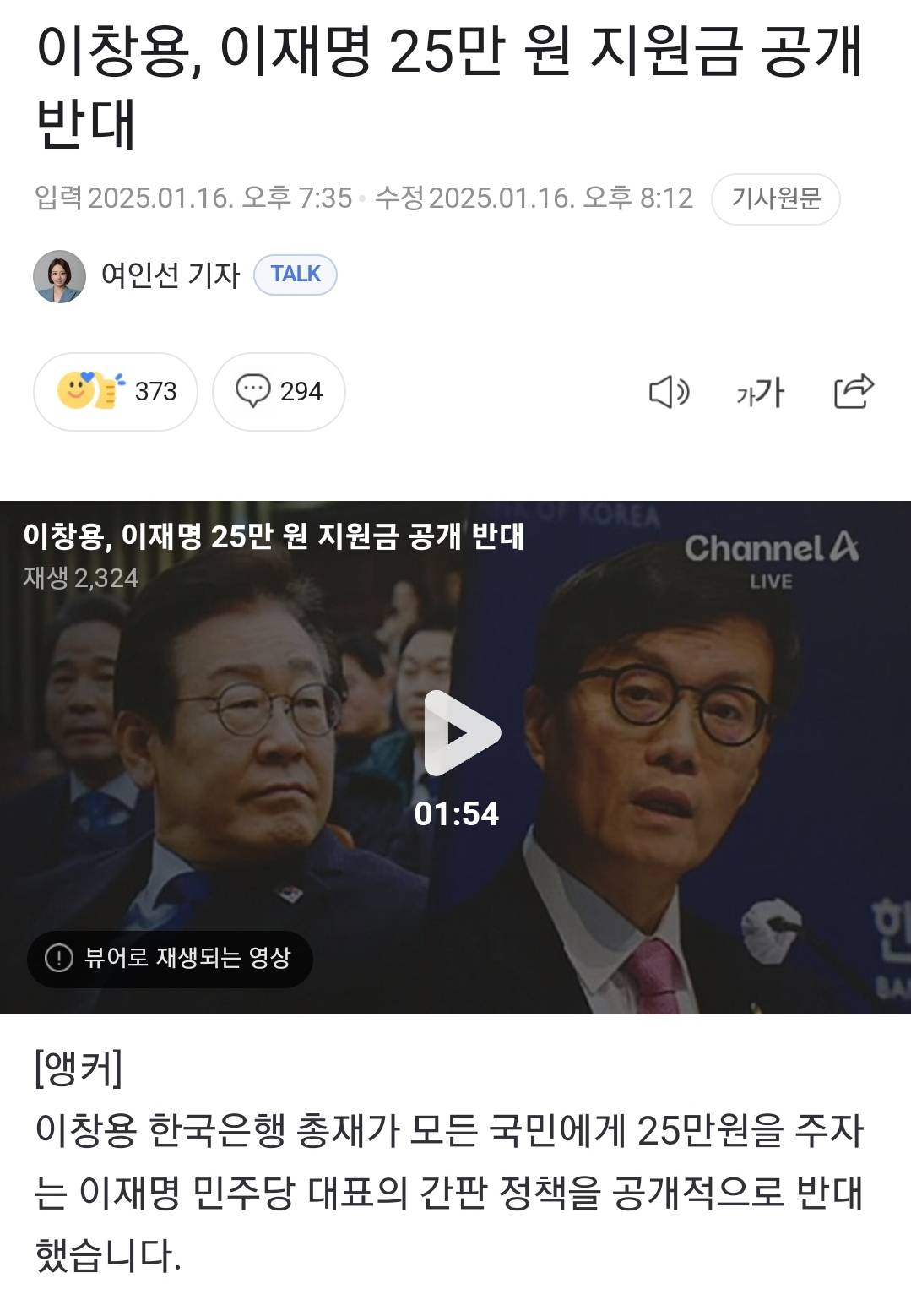911x1316 pixels.
Task: Listen to the article with the speaker icon
Action: 669,393
